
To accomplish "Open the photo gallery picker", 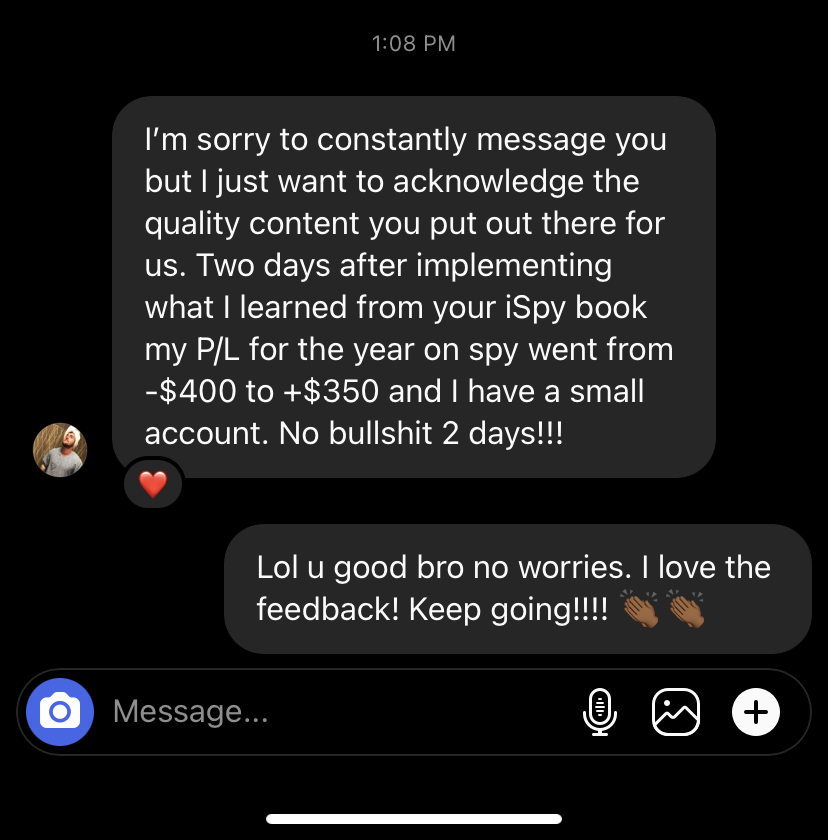I will tap(676, 712).
